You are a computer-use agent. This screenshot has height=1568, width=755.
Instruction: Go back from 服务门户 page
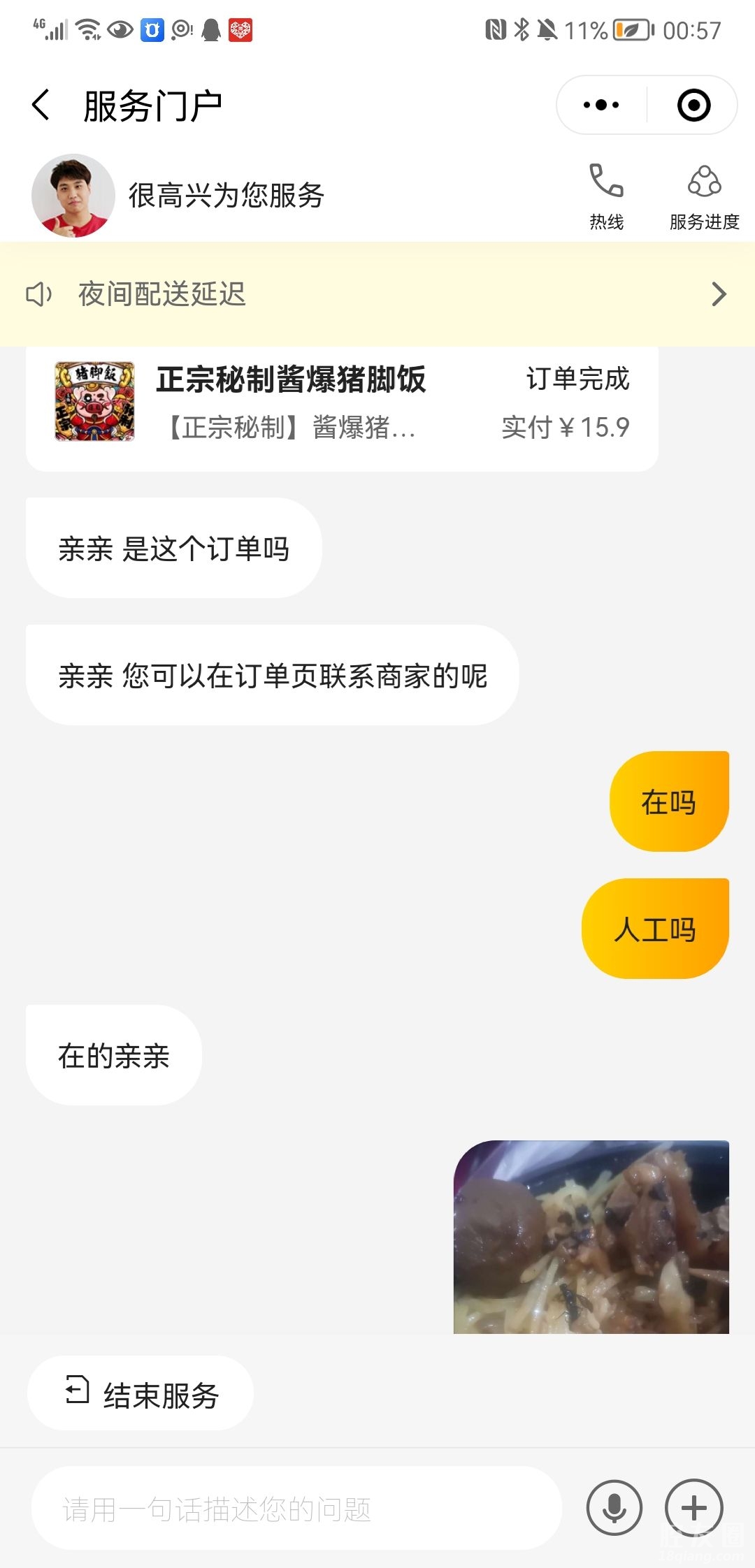coord(42,106)
